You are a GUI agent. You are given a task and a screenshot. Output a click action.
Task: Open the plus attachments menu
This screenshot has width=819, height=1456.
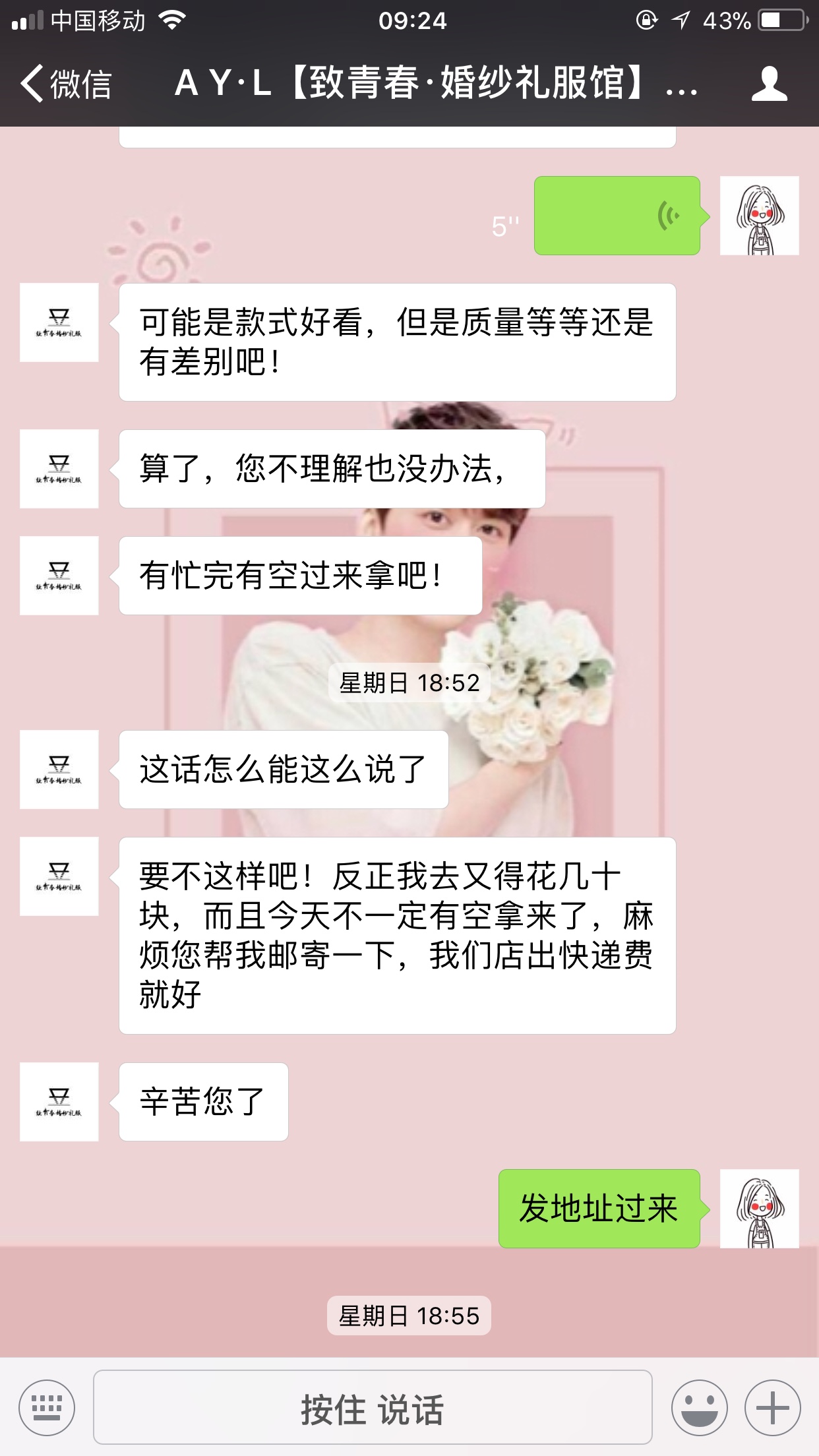coord(772,1407)
